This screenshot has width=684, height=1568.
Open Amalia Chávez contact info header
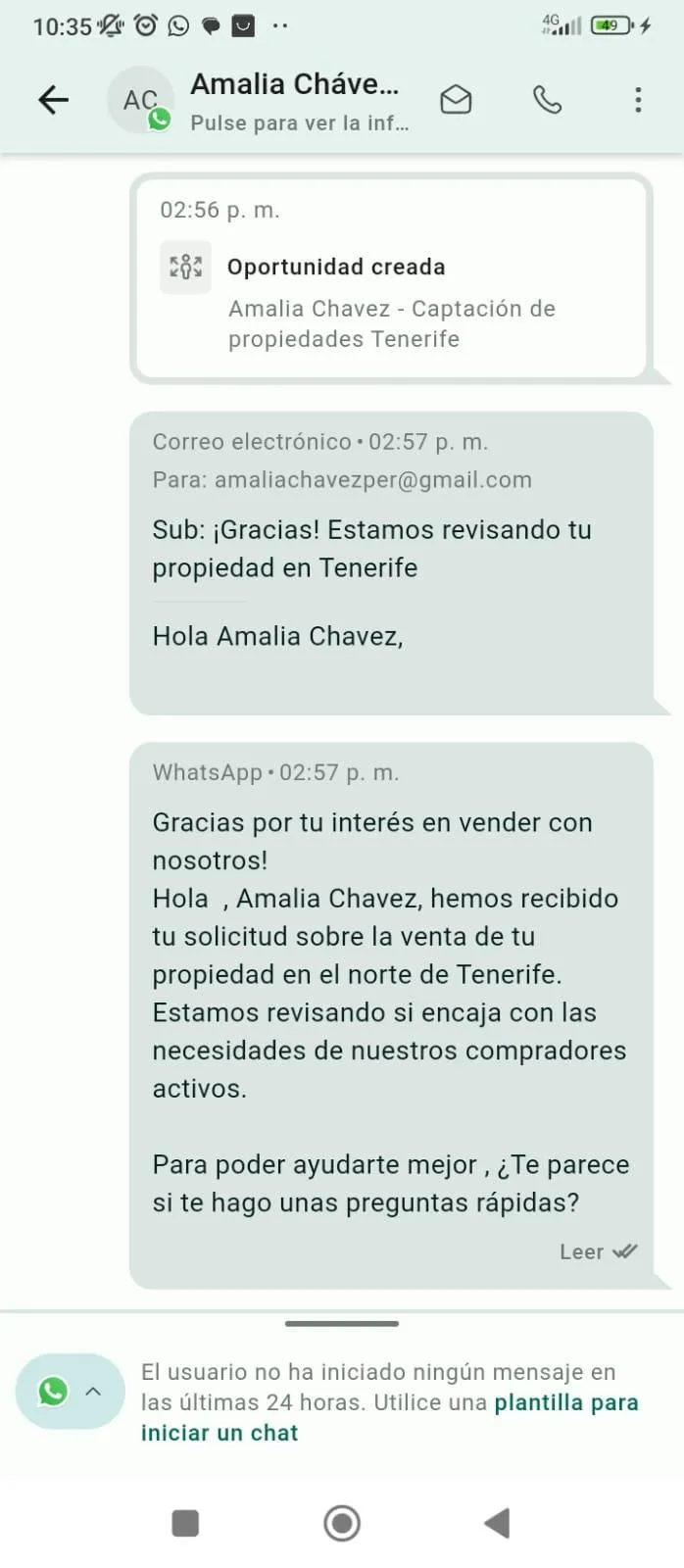point(299,101)
